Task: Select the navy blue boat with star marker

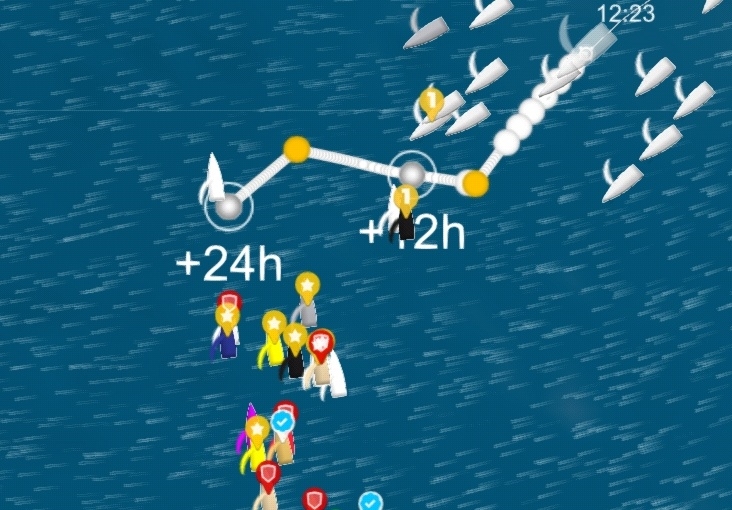Action: [228, 339]
